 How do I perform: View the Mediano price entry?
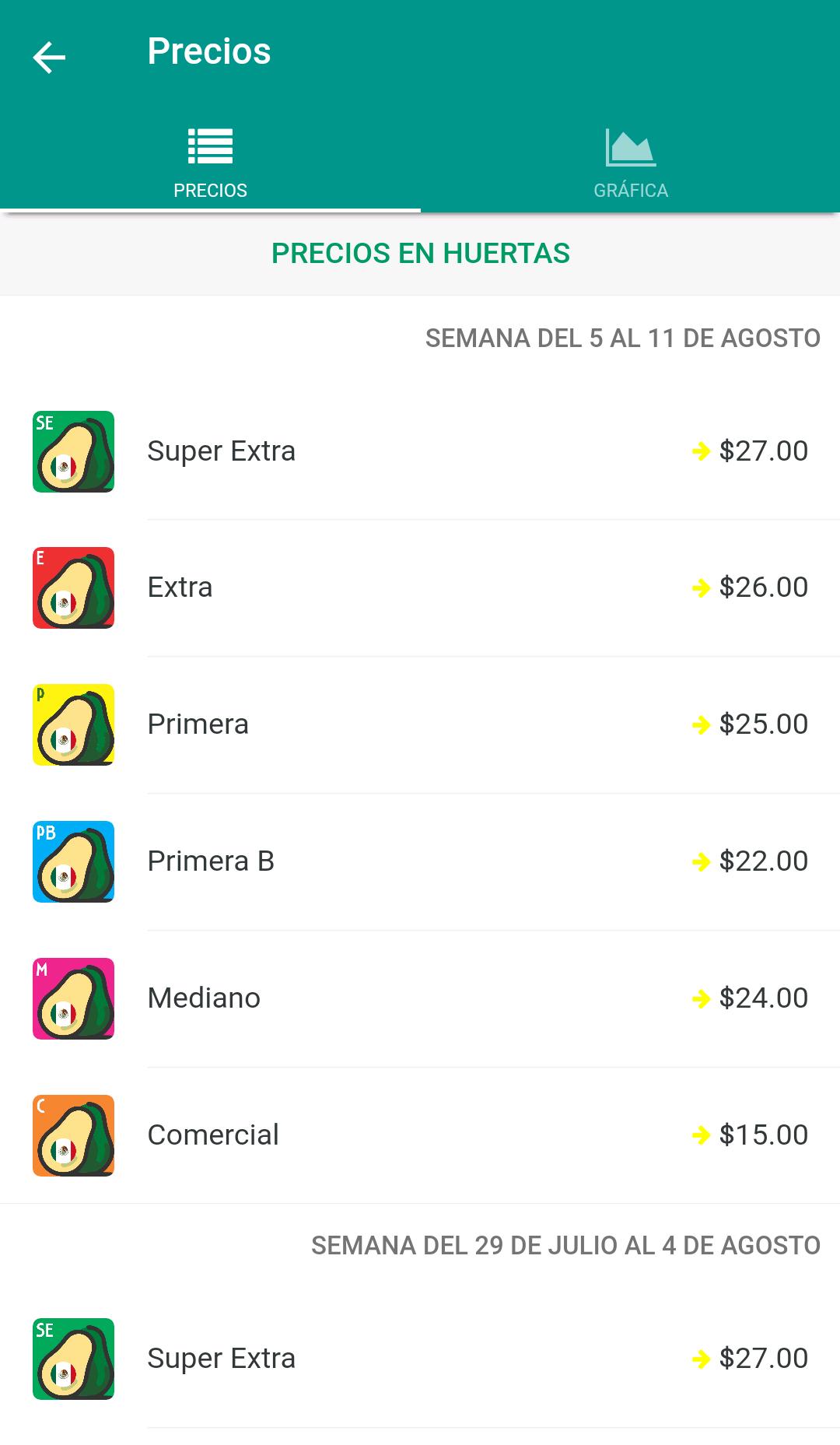click(420, 999)
